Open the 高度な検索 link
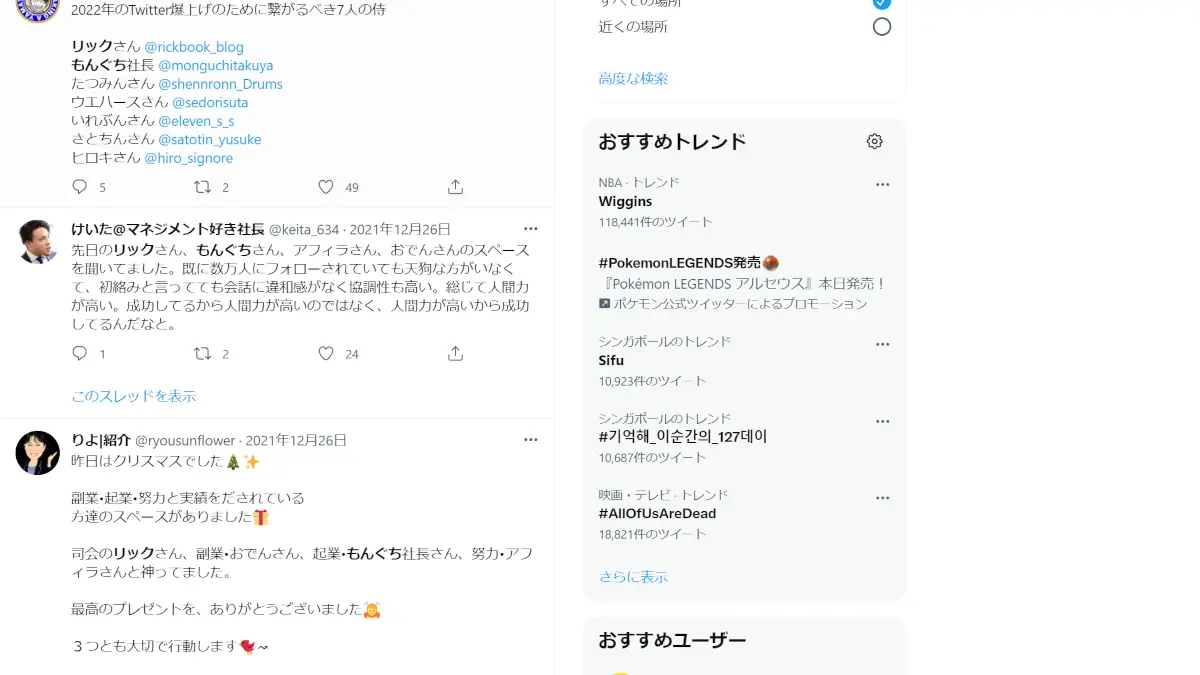 633,78
